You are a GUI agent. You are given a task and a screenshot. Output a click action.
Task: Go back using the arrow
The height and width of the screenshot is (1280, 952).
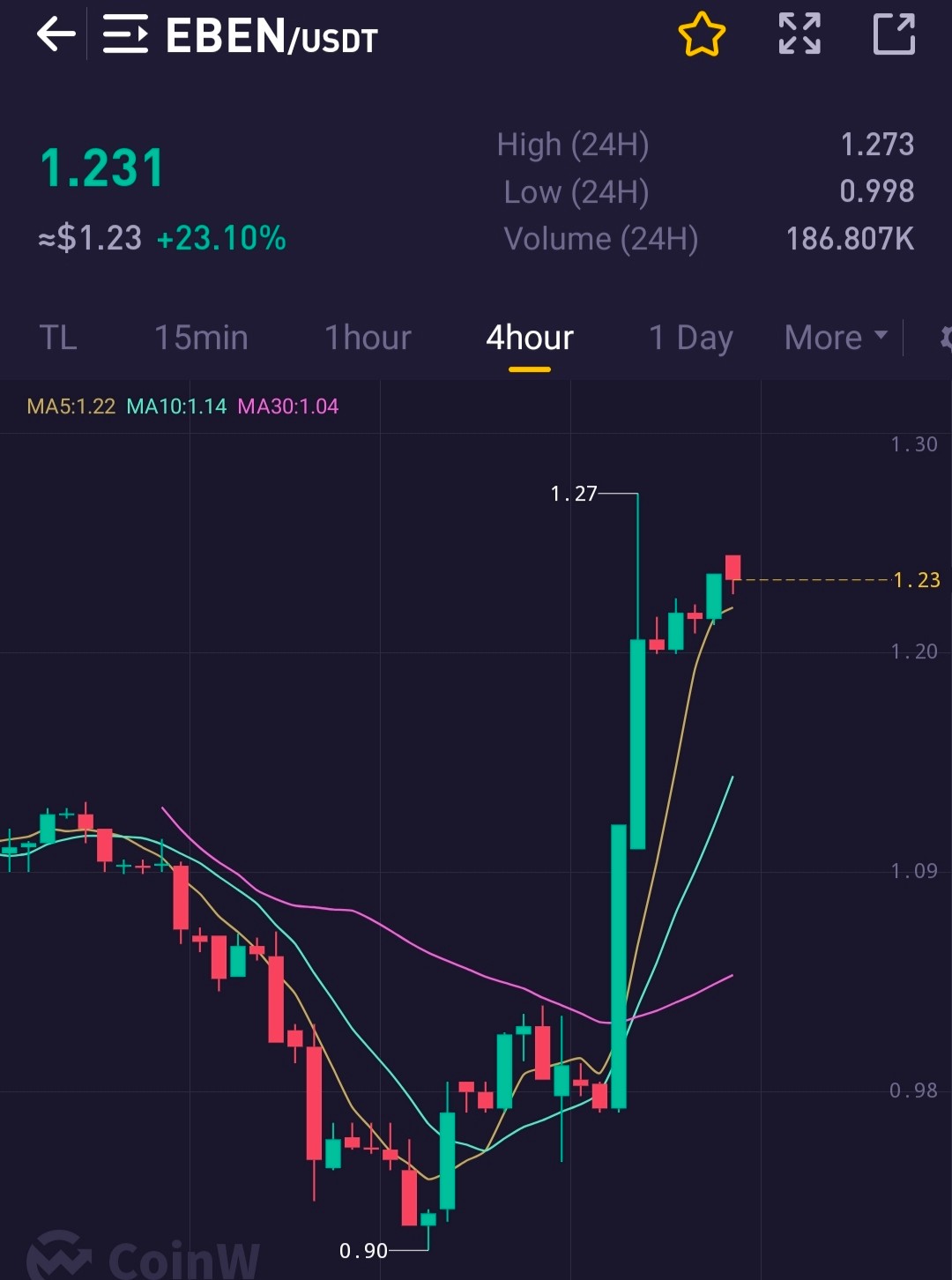pos(56,35)
